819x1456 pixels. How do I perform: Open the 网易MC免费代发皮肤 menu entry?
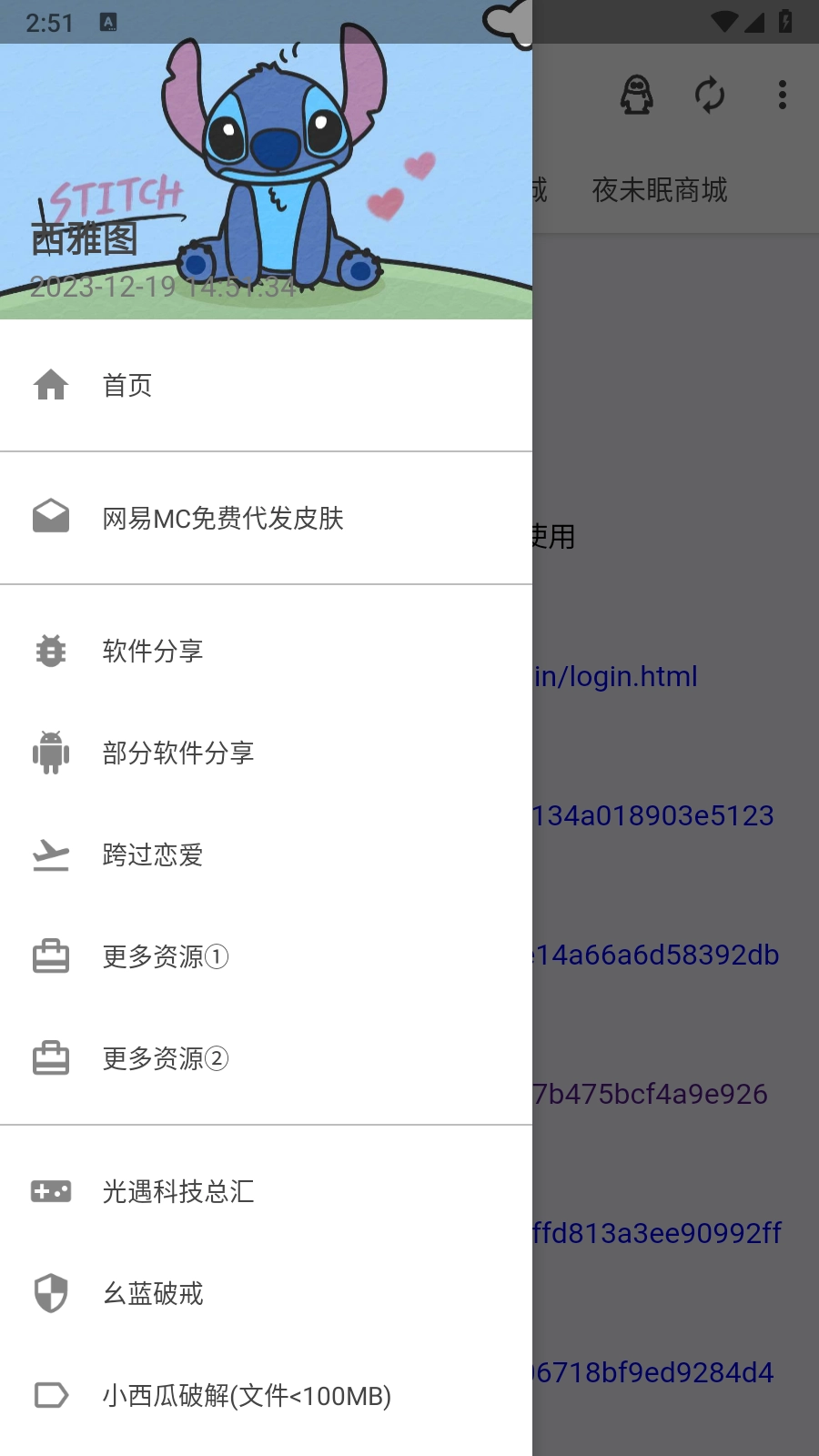[224, 519]
